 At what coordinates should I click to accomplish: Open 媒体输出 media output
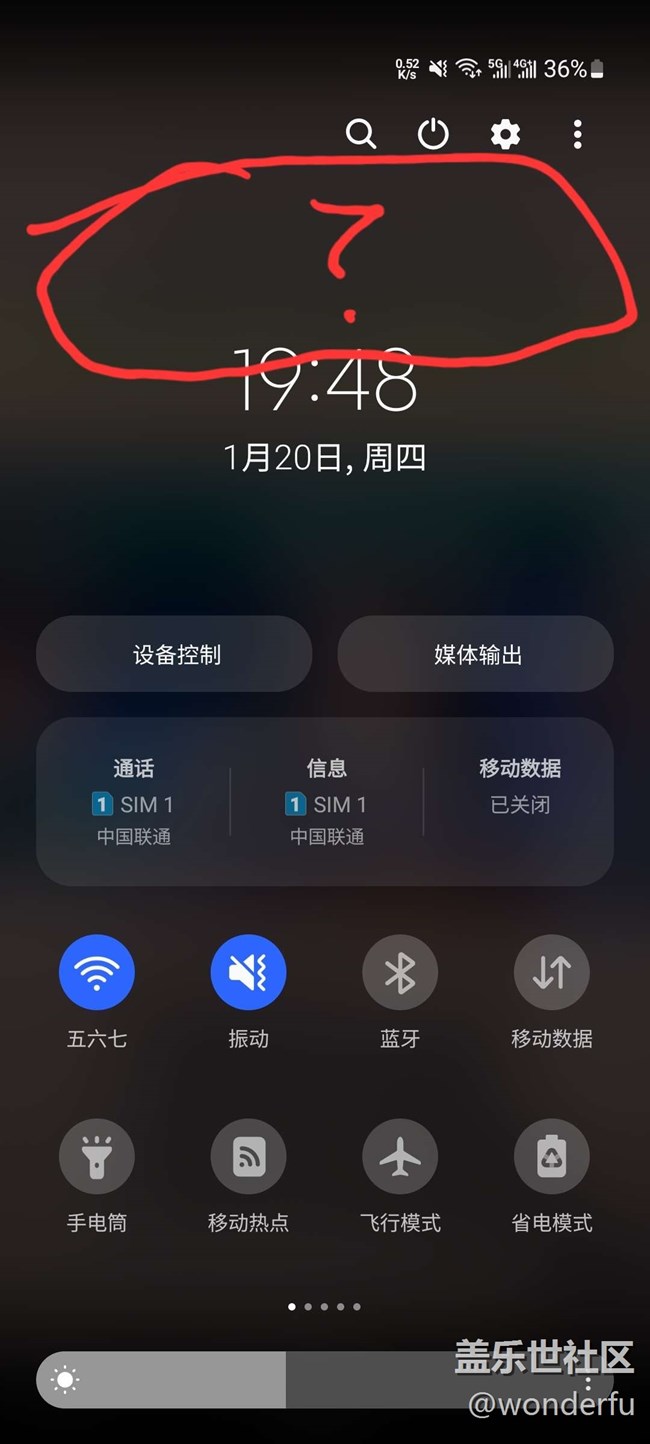(x=476, y=655)
